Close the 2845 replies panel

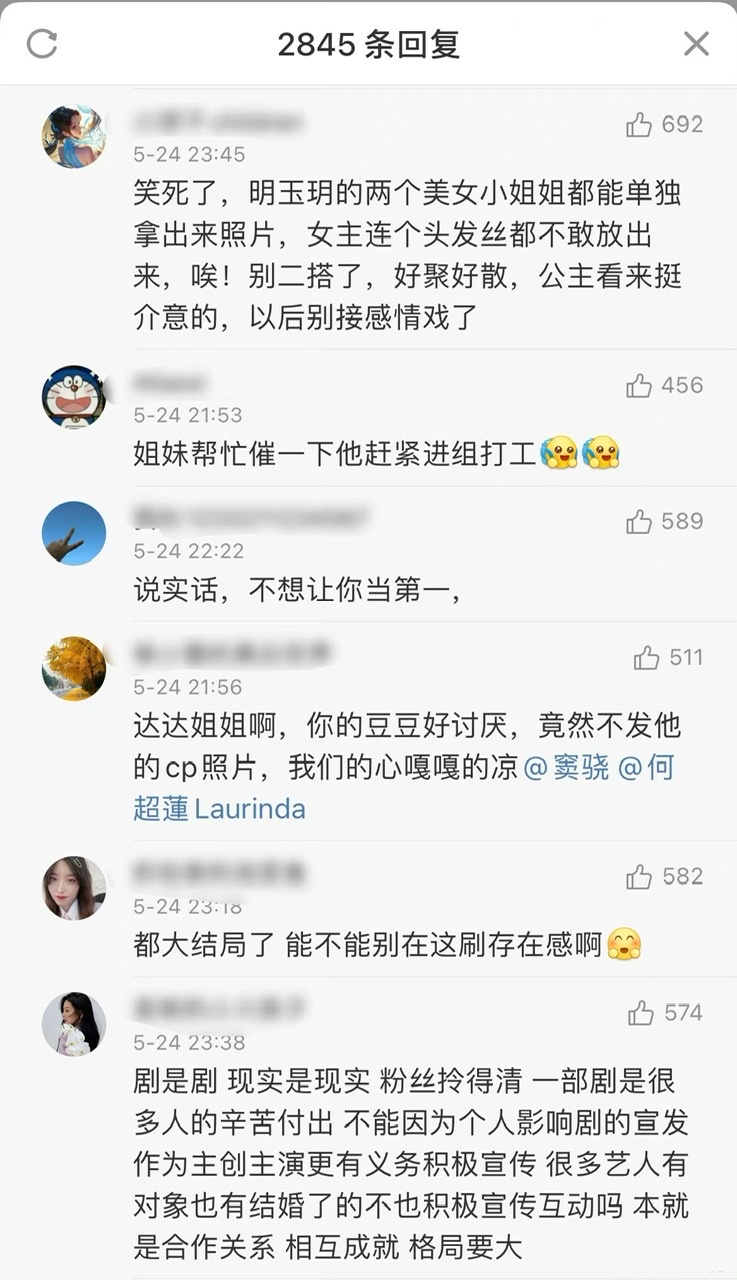point(696,44)
